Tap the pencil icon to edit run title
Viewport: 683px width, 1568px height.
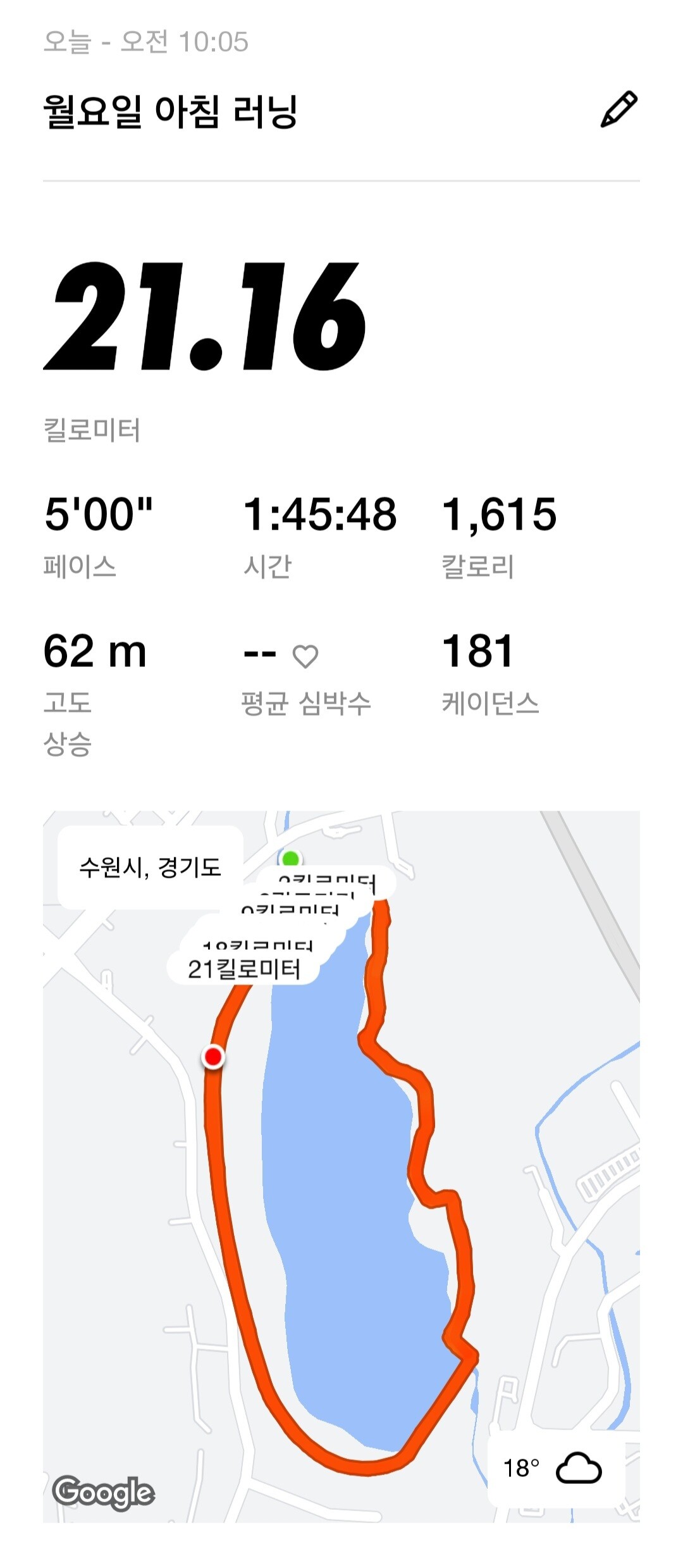618,110
